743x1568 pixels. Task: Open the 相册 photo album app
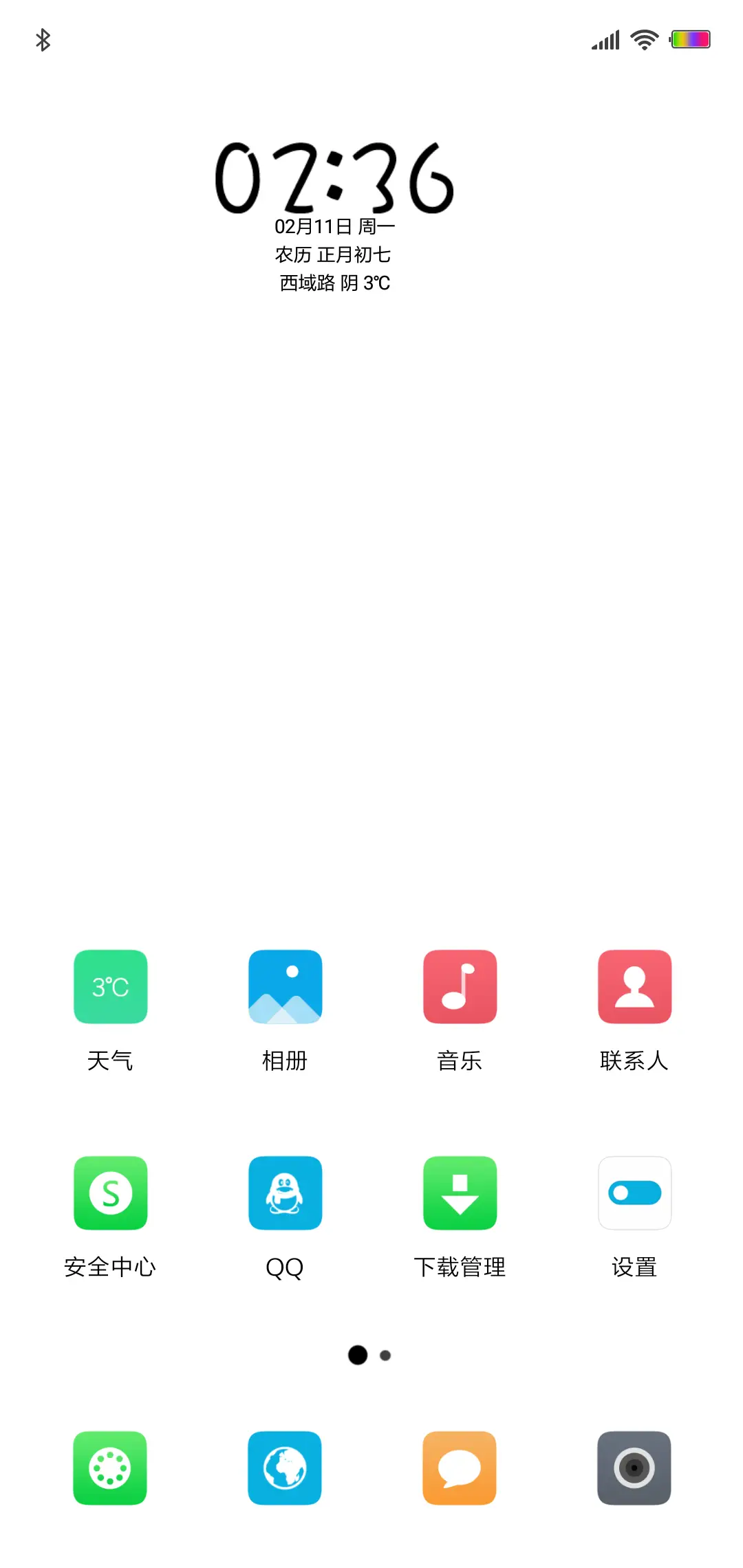[285, 986]
